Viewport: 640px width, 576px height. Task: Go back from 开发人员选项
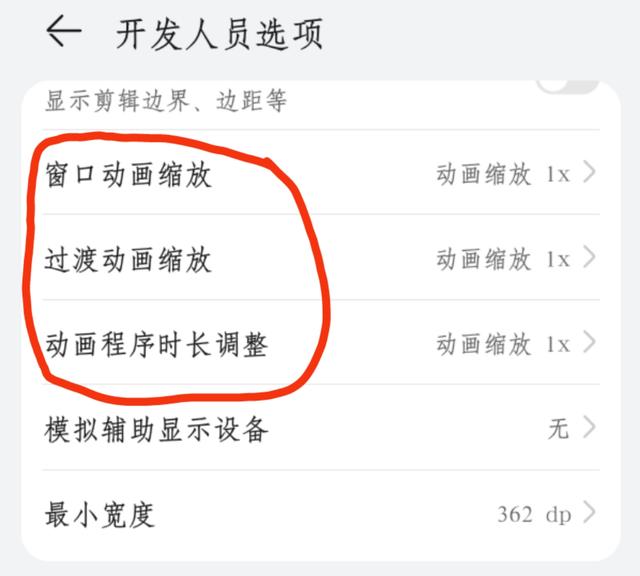(x=63, y=33)
